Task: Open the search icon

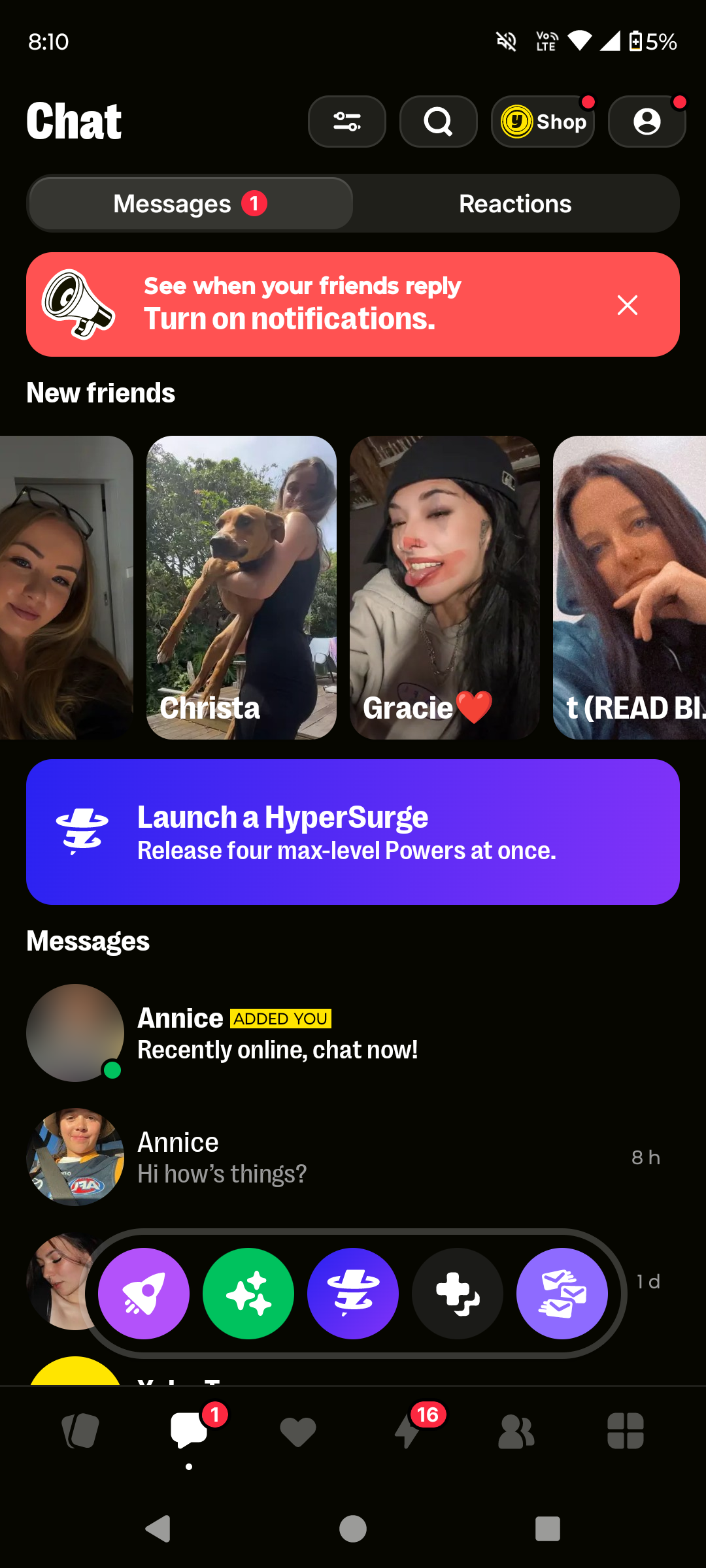Action: 438,122
